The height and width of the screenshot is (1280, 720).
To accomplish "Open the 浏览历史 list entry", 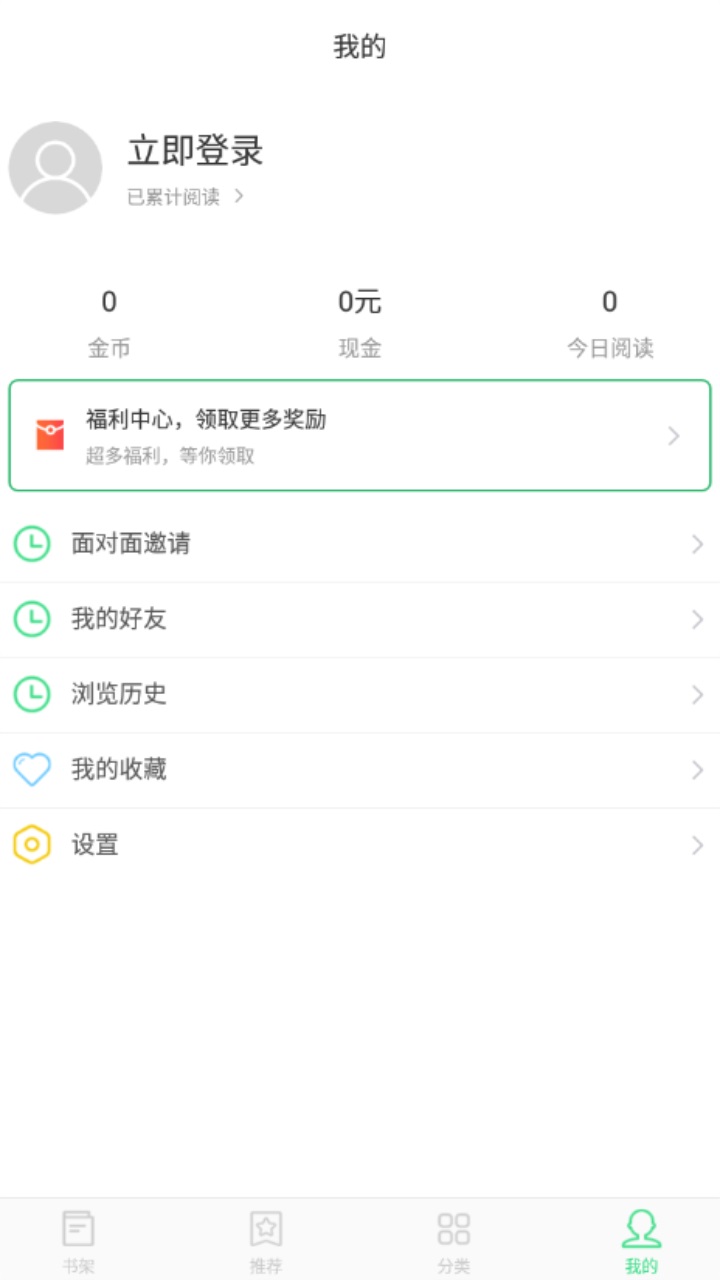I will tap(360, 694).
